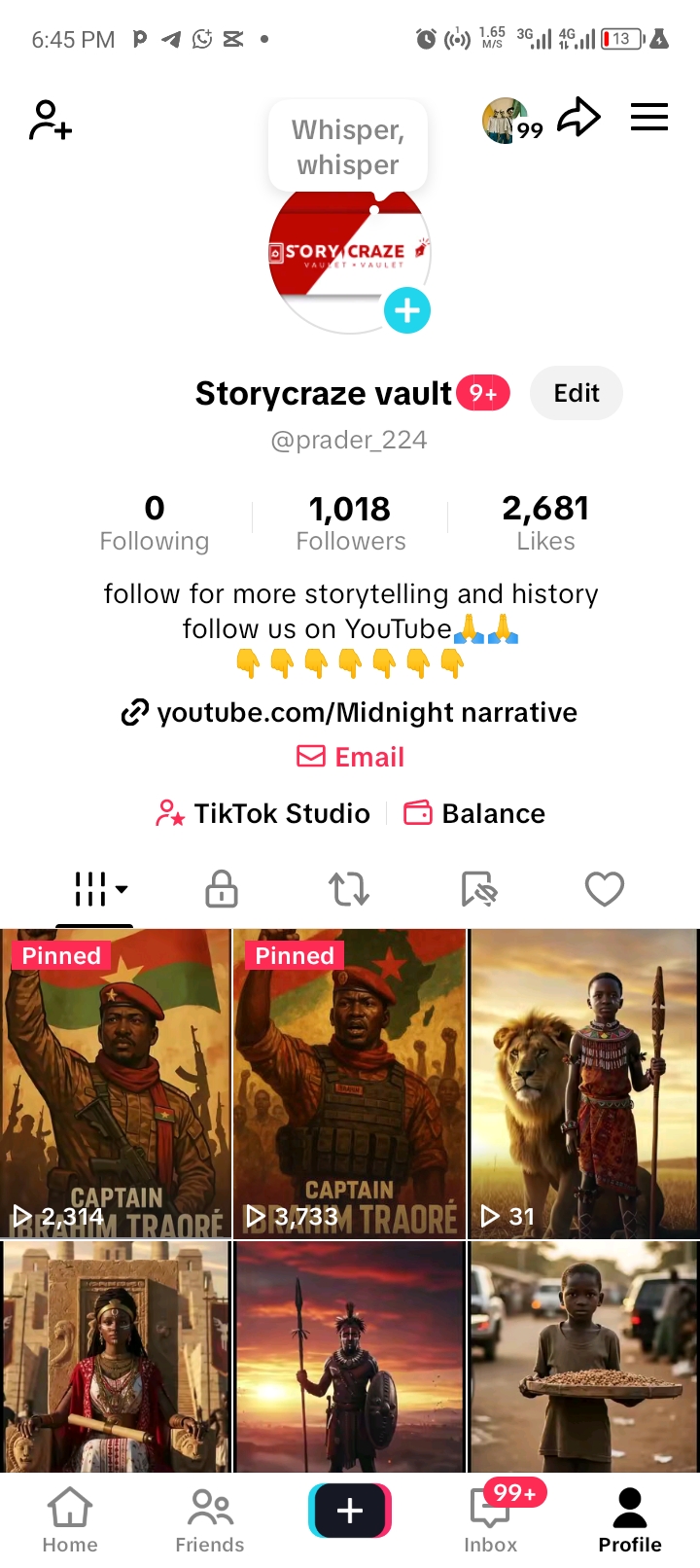Switch to the reposts tab
The width and height of the screenshot is (700, 1568).
click(x=349, y=888)
